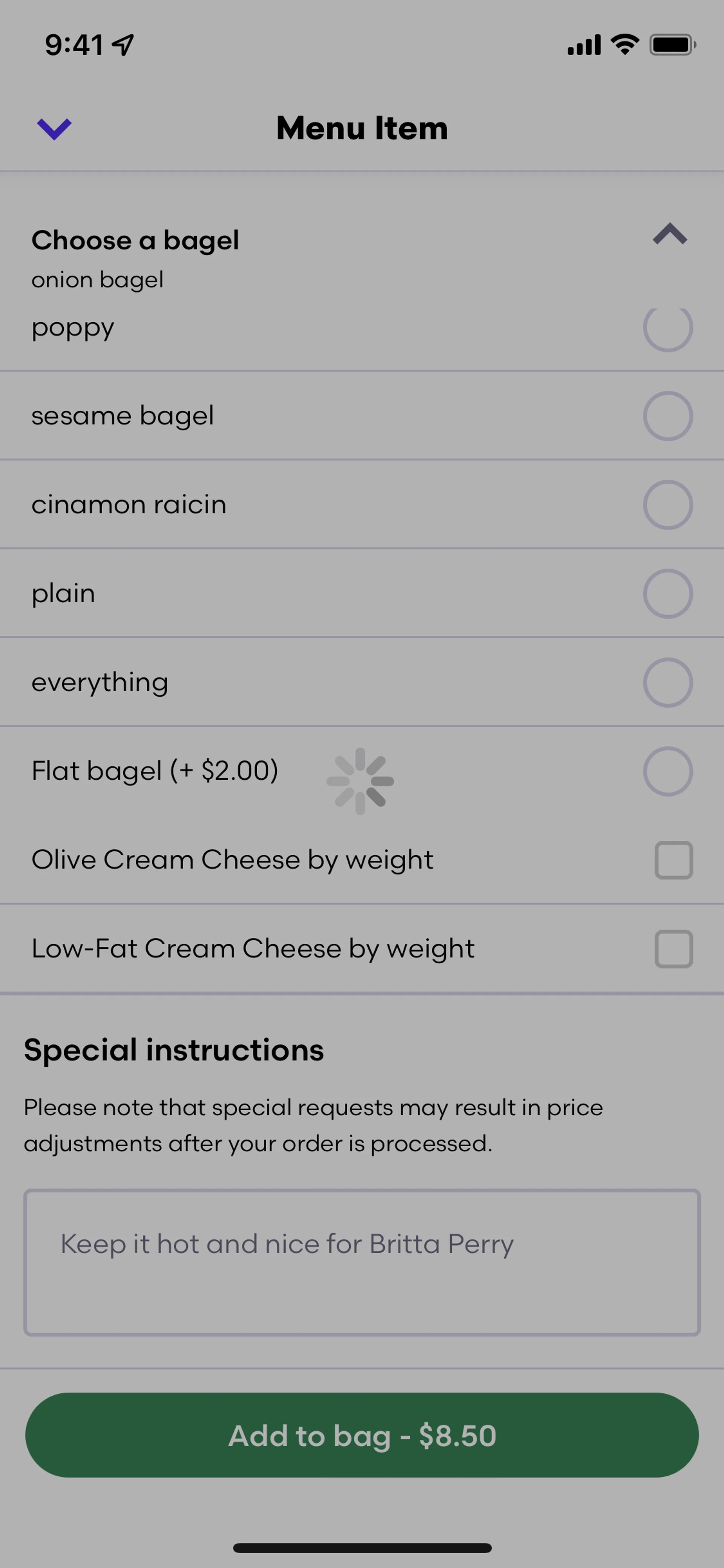Select Flat bagel for extra $2.00
Image resolution: width=724 pixels, height=1568 pixels.
tap(667, 772)
